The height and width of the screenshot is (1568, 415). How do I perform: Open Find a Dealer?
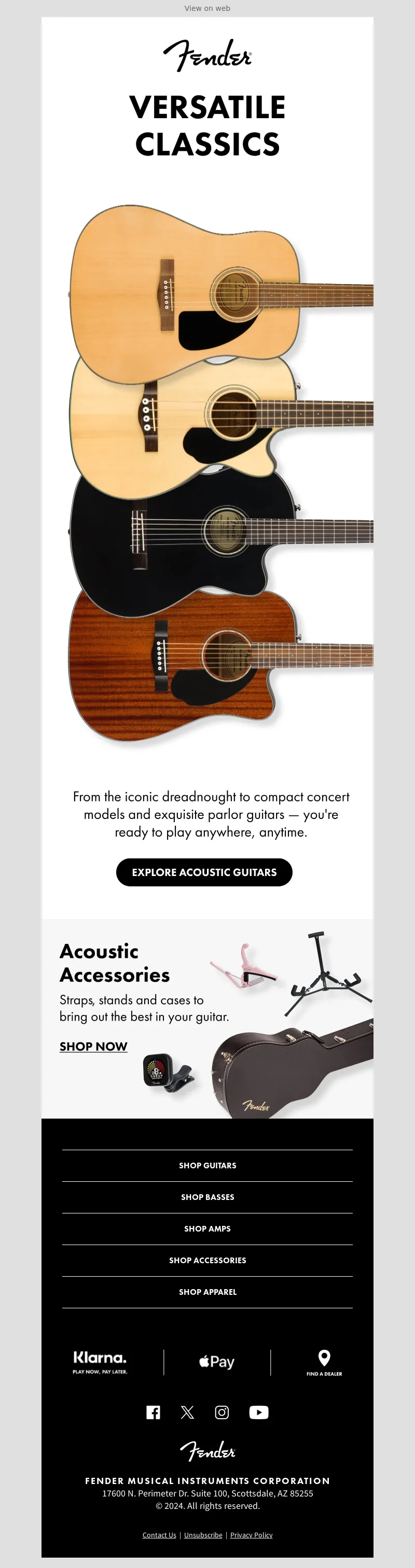click(x=324, y=1362)
